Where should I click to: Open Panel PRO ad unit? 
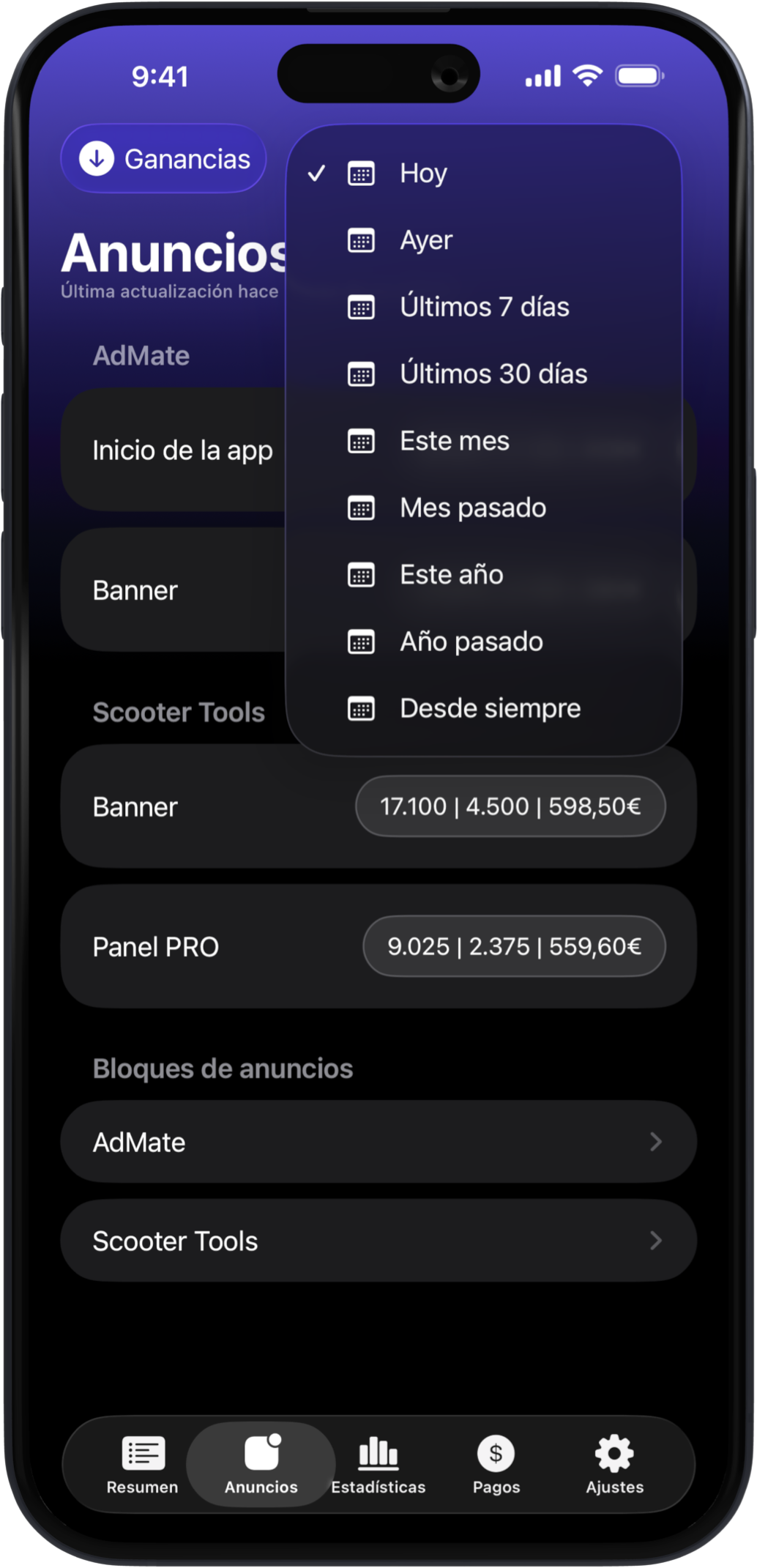click(378, 946)
